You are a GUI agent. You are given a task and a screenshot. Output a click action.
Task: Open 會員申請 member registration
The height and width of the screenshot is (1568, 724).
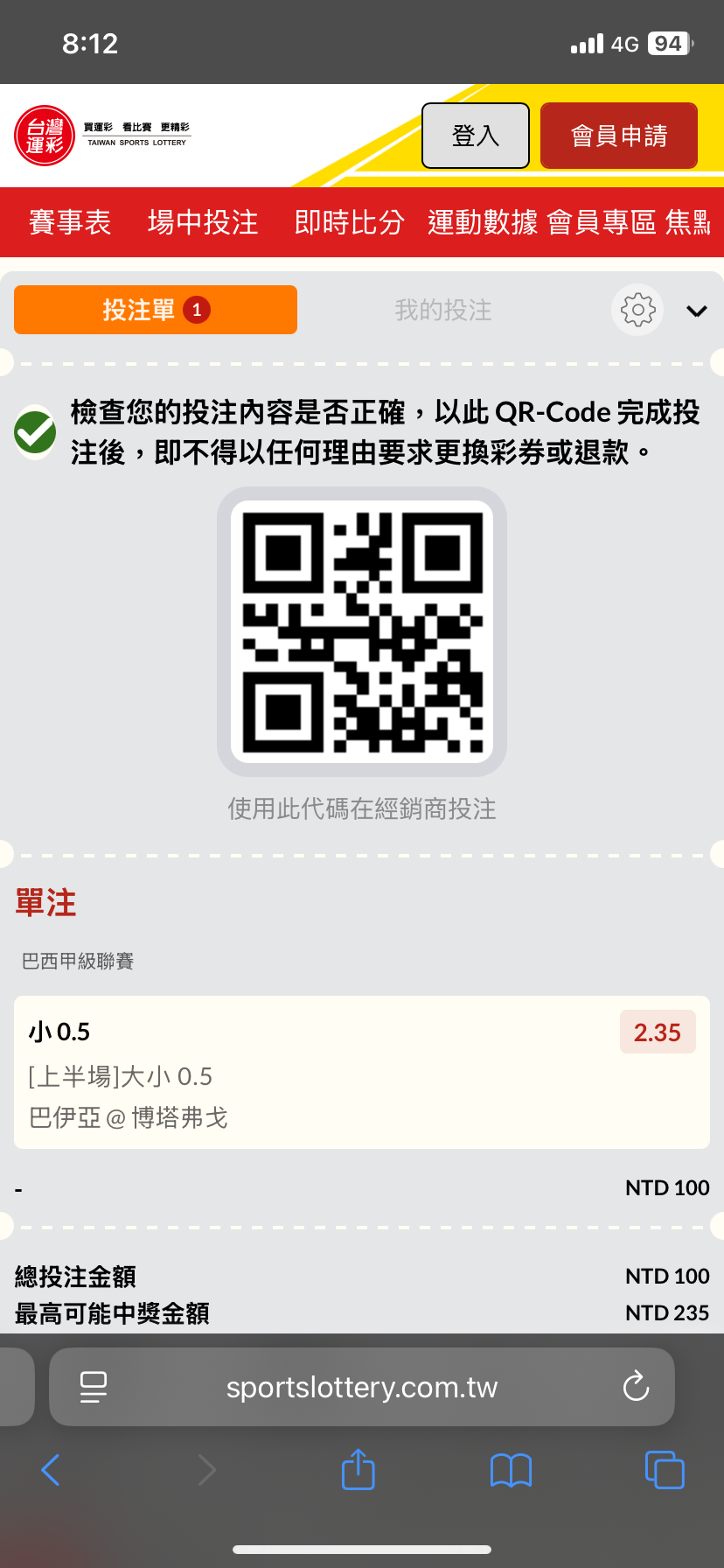point(618,136)
